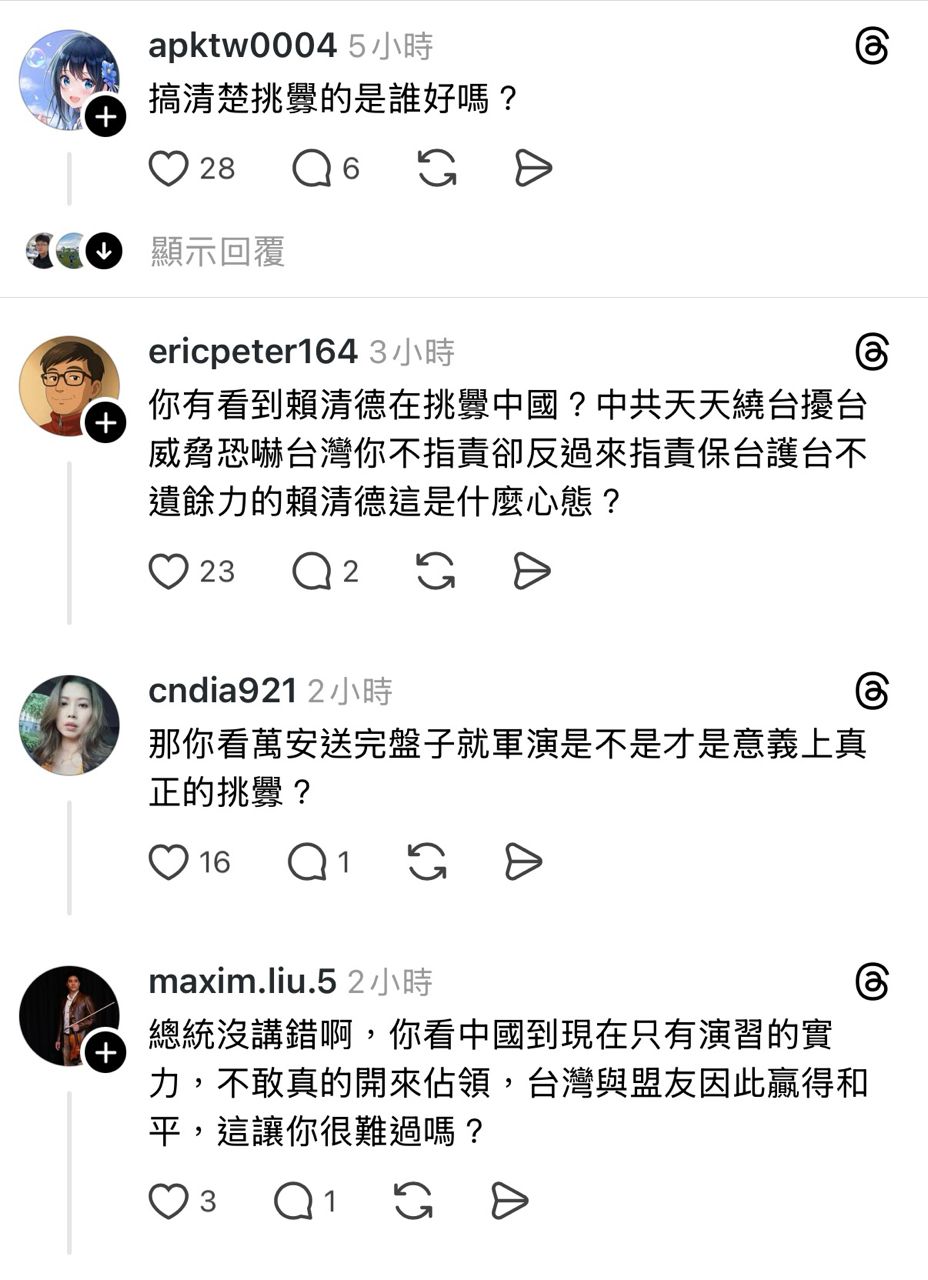Screen dimensions: 928x1280
Task: Reply to apktw0004's comment
Action: pos(311,168)
